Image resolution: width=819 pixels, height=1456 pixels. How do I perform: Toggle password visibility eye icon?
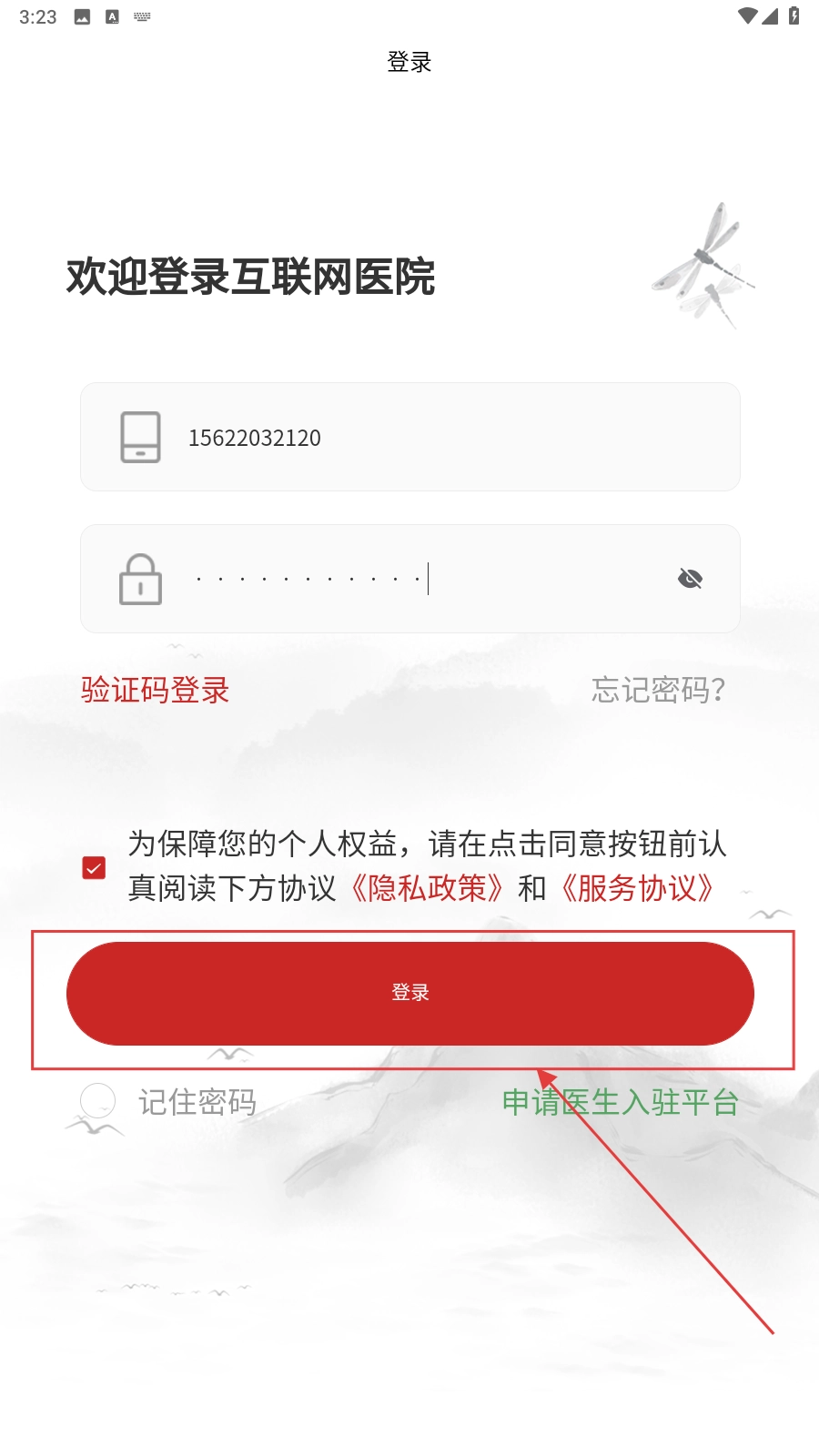[690, 579]
